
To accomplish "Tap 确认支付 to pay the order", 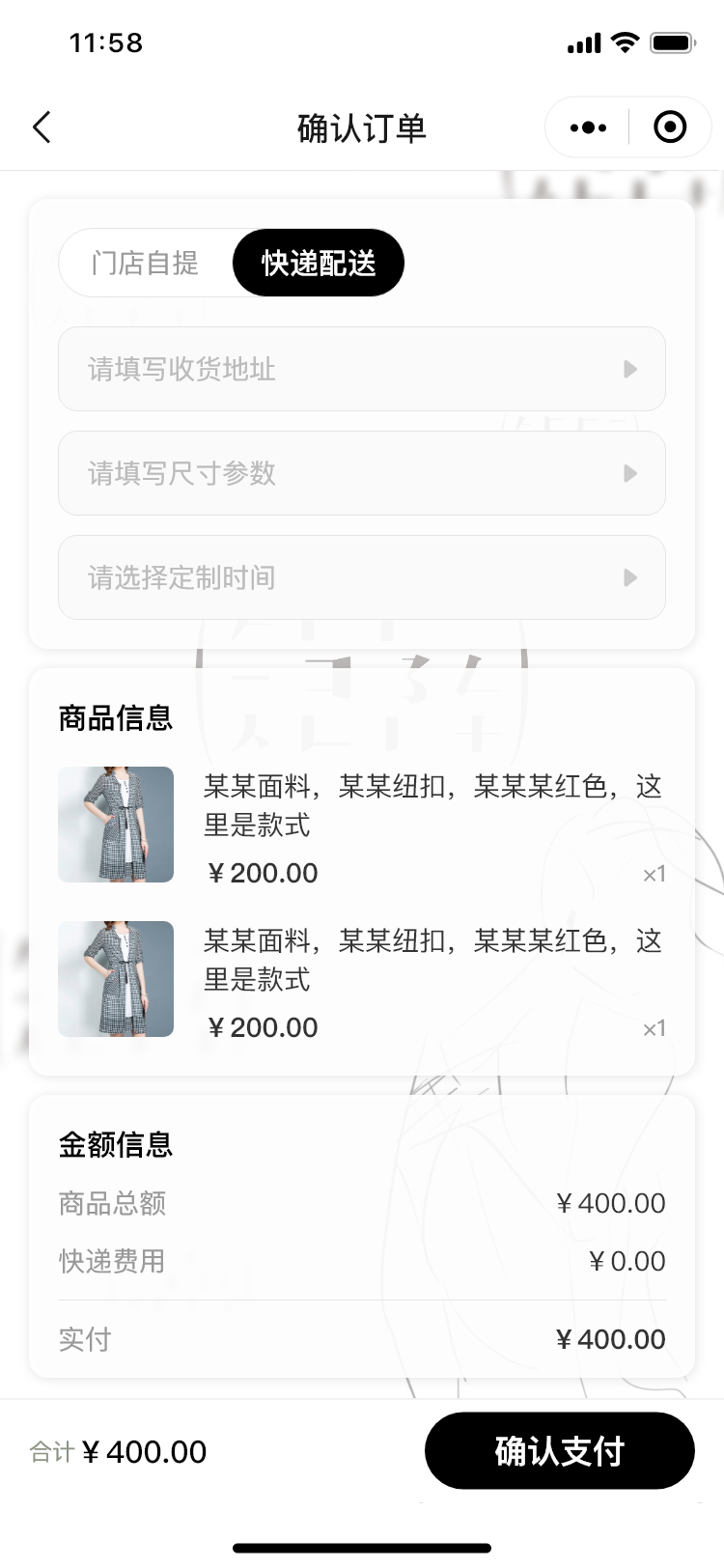I will pyautogui.click(x=560, y=1450).
